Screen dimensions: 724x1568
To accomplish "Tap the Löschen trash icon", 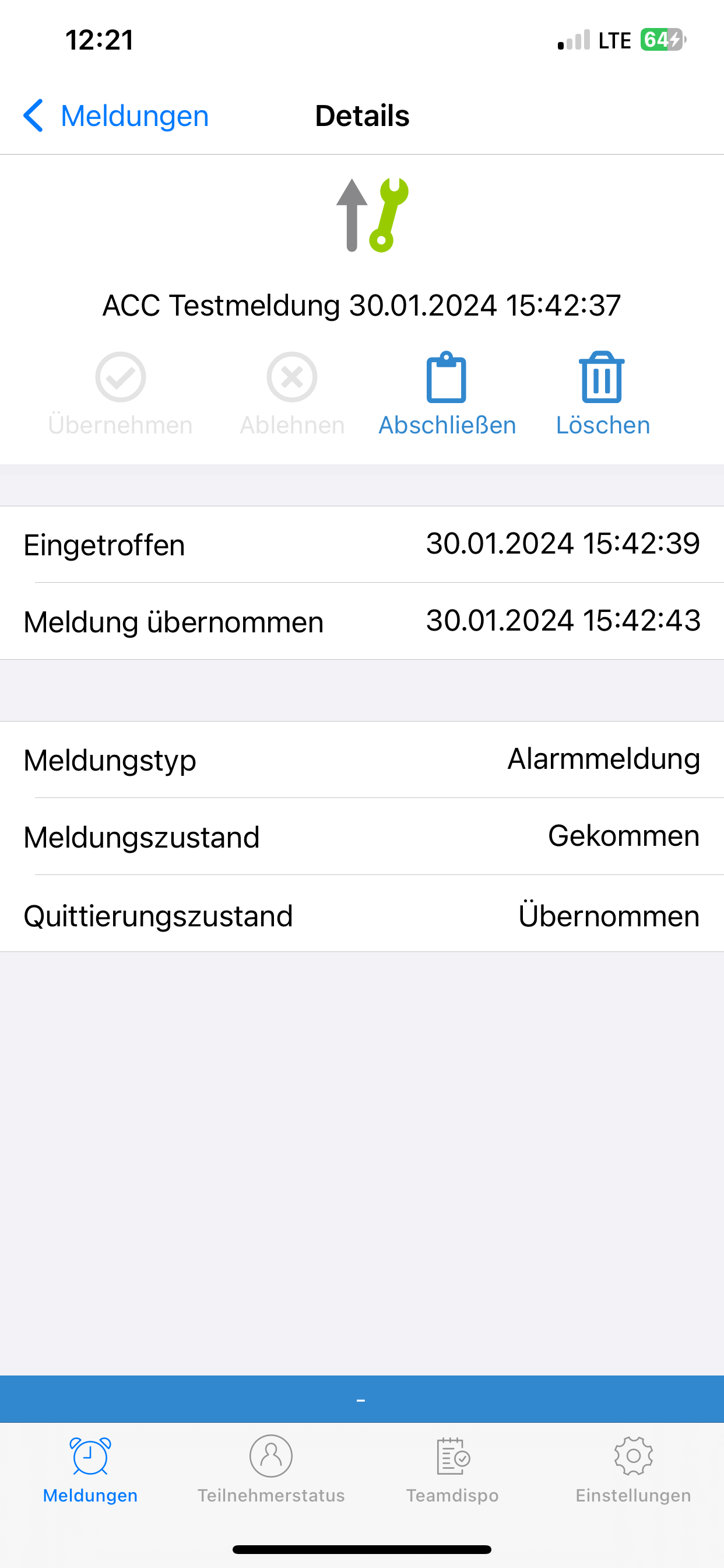I will (x=601, y=379).
